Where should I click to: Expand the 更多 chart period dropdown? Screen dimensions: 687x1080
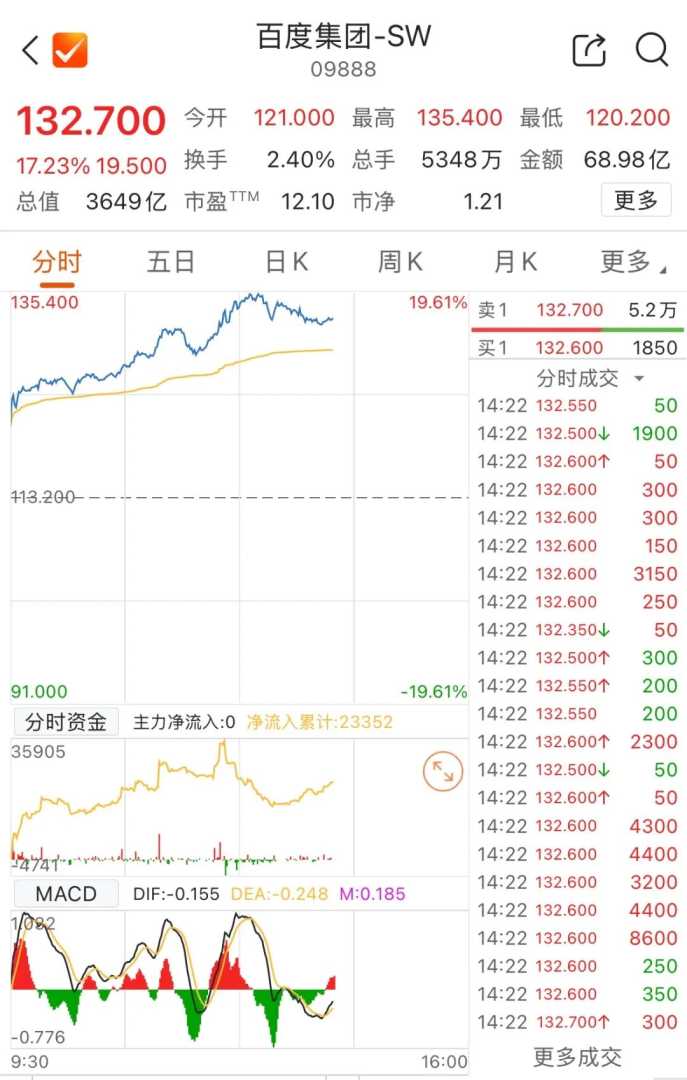pos(632,262)
